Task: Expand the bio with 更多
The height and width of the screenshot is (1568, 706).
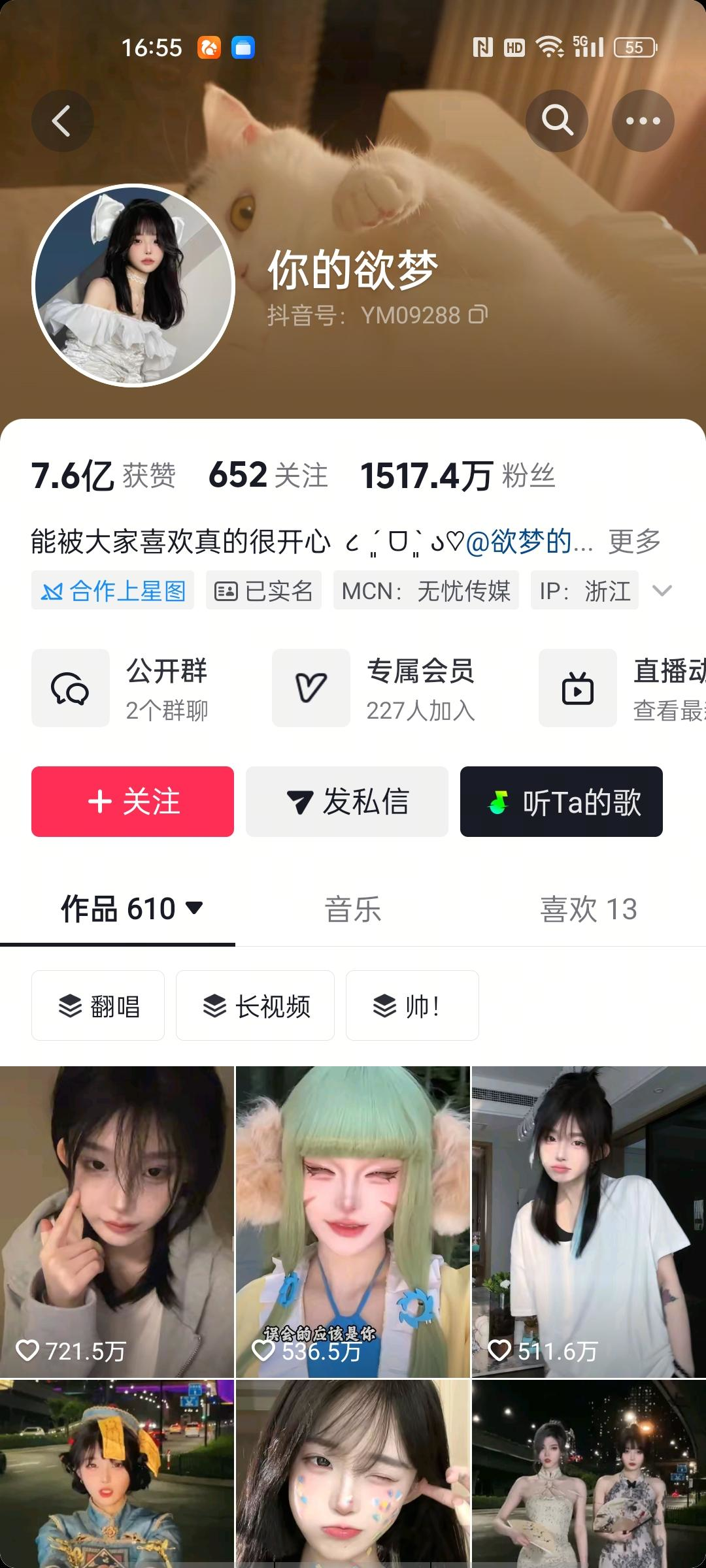Action: [x=634, y=542]
